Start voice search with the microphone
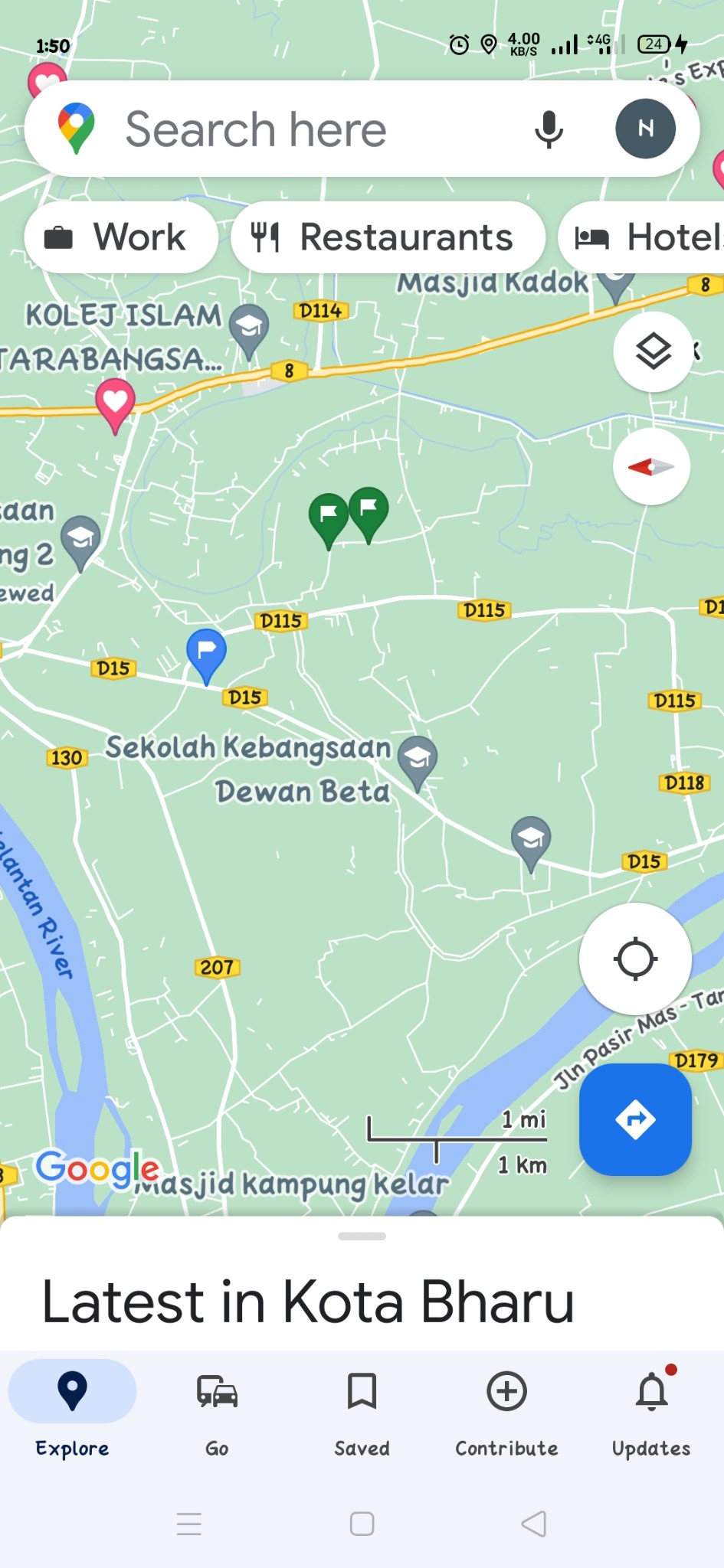This screenshot has width=724, height=1568. pyautogui.click(x=549, y=129)
